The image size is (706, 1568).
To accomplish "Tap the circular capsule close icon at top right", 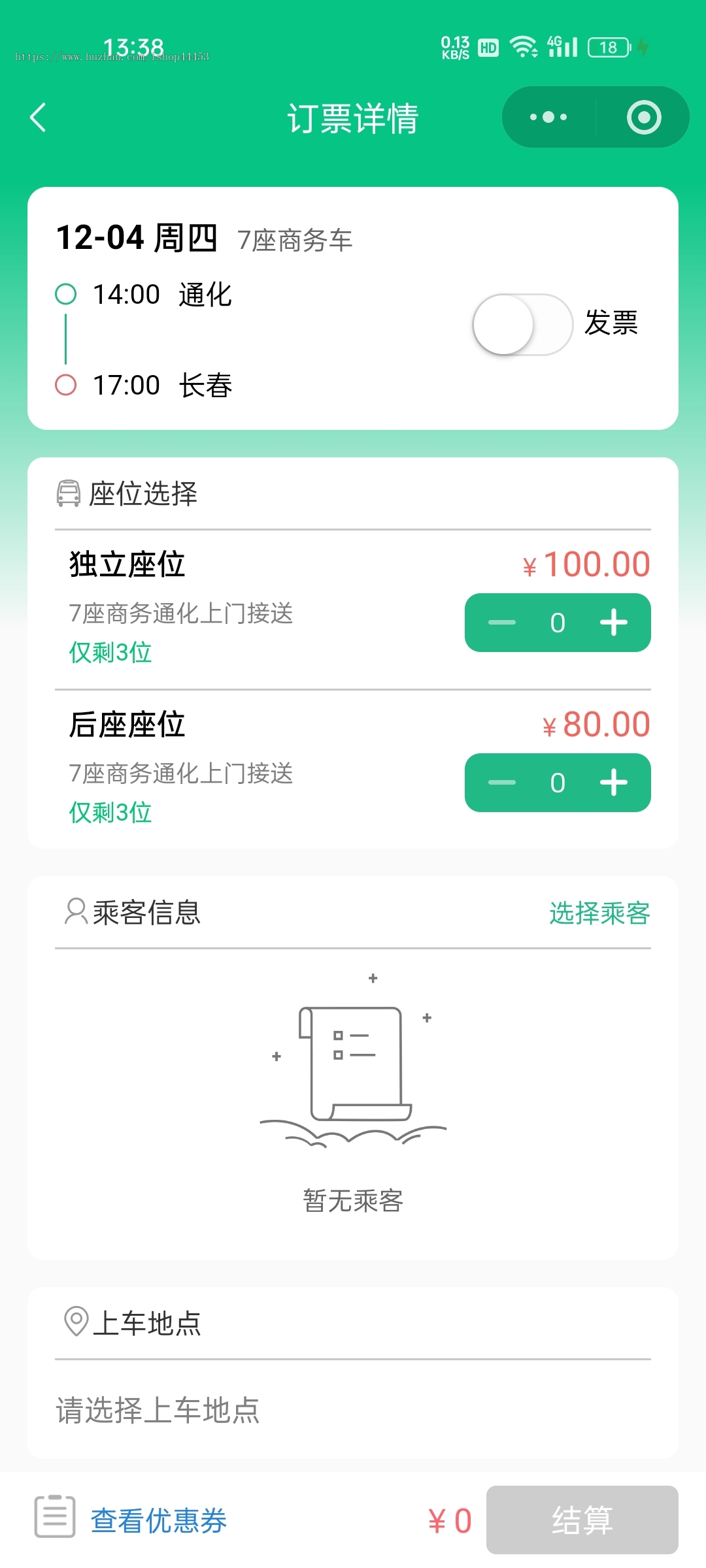I will click(643, 116).
